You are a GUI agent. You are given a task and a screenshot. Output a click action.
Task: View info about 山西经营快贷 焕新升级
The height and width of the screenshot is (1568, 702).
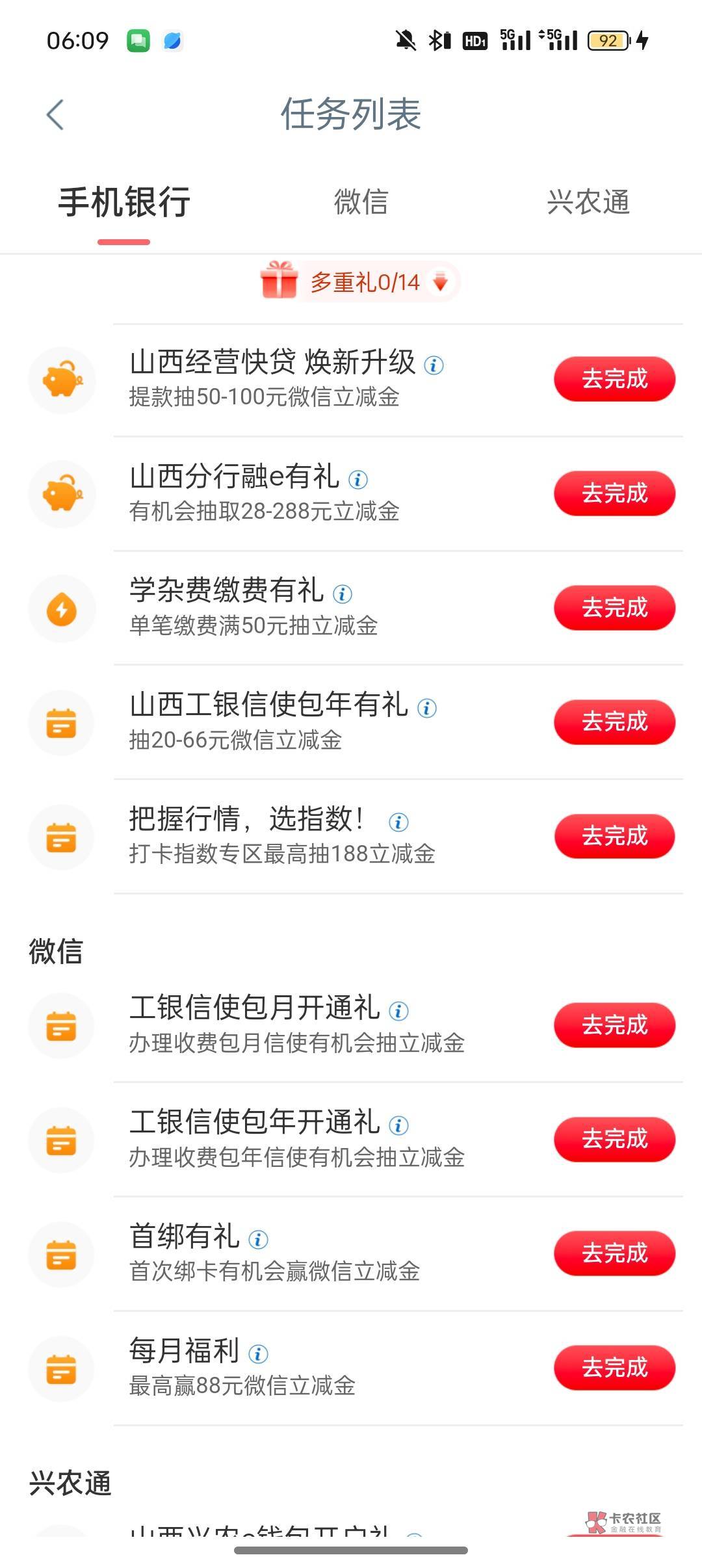[434, 365]
